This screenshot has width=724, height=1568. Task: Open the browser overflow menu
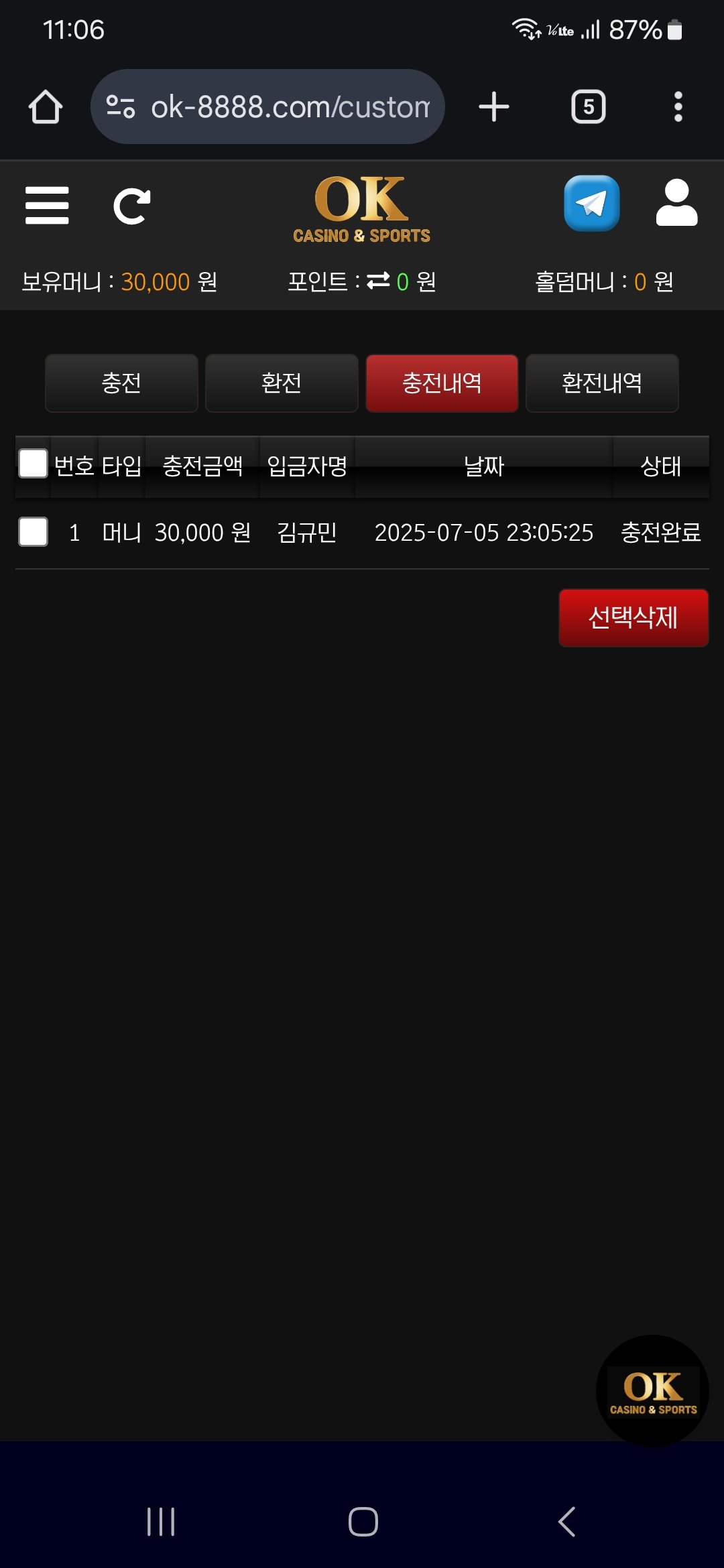678,107
